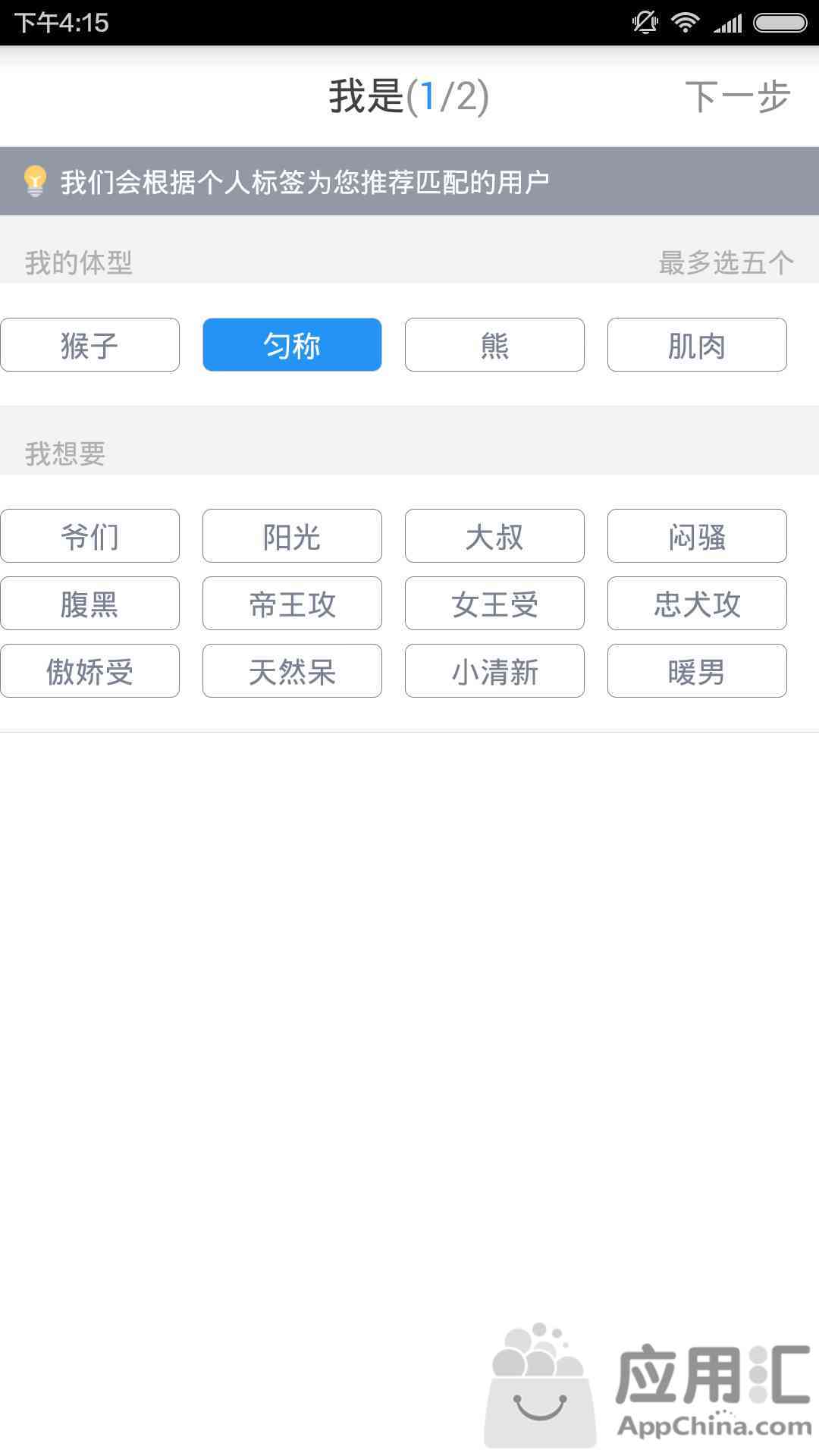Select the 猴子 body type tag
The image size is (819, 1456).
coord(89,345)
